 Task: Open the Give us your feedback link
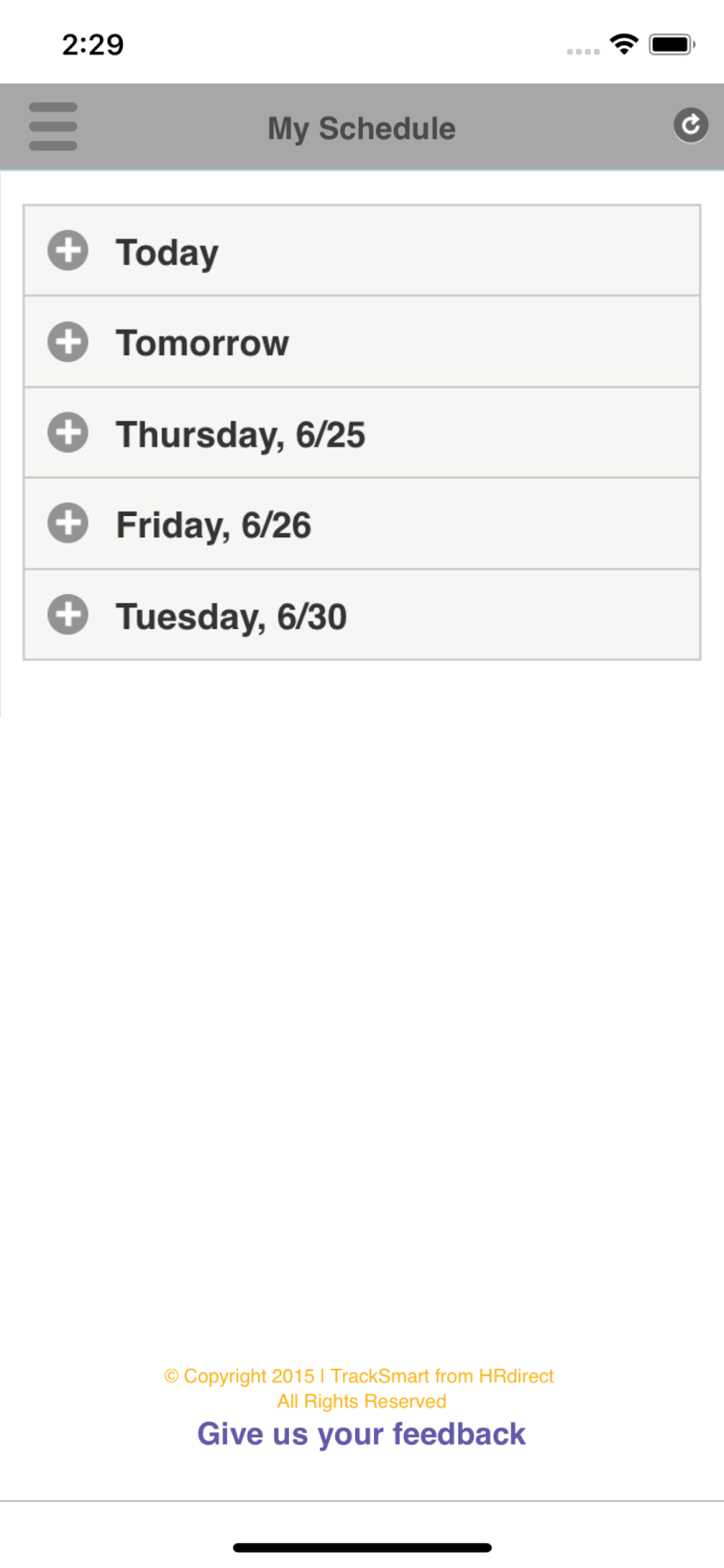pyautogui.click(x=361, y=1435)
